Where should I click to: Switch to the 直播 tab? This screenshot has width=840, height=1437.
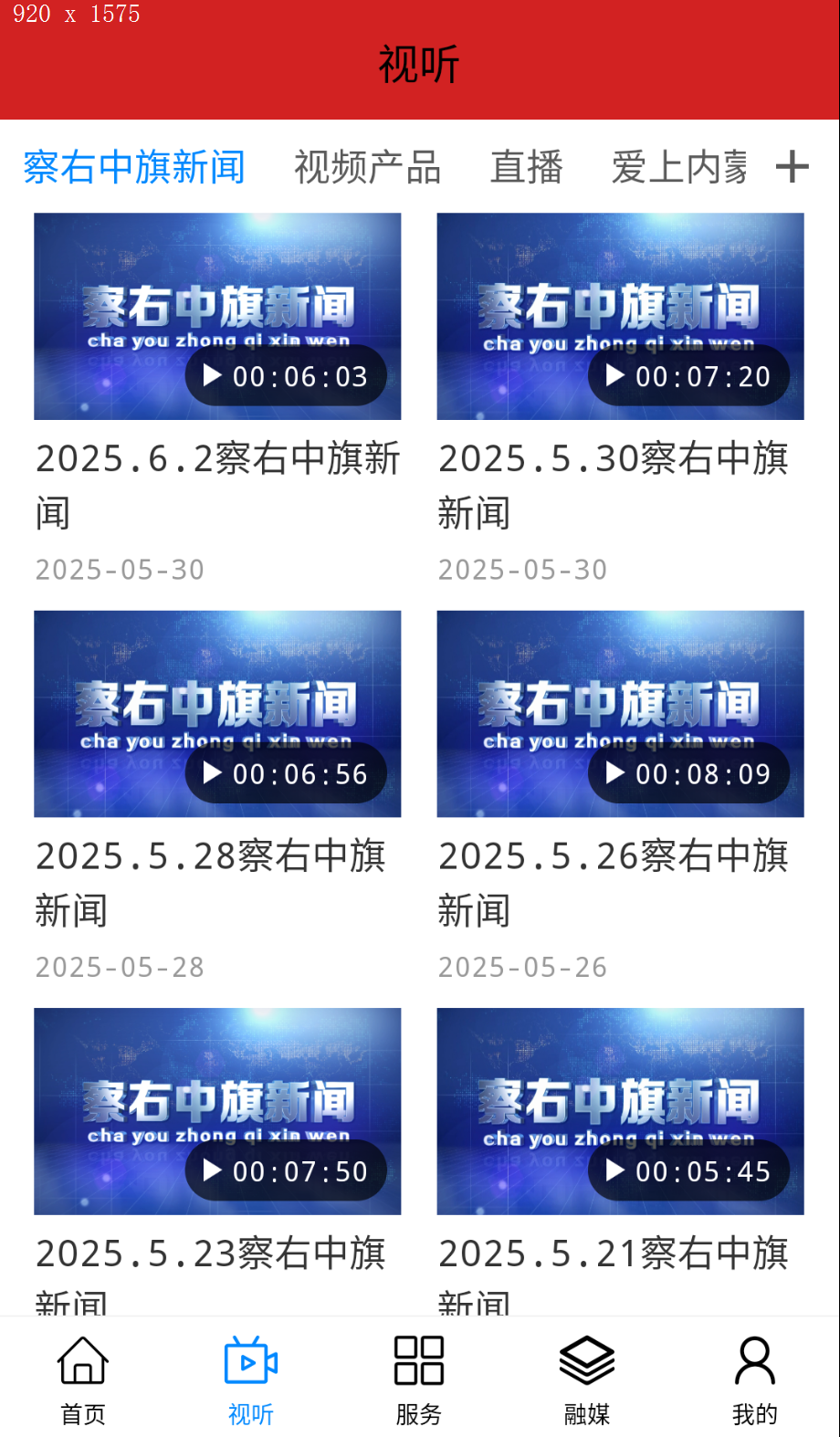526,167
